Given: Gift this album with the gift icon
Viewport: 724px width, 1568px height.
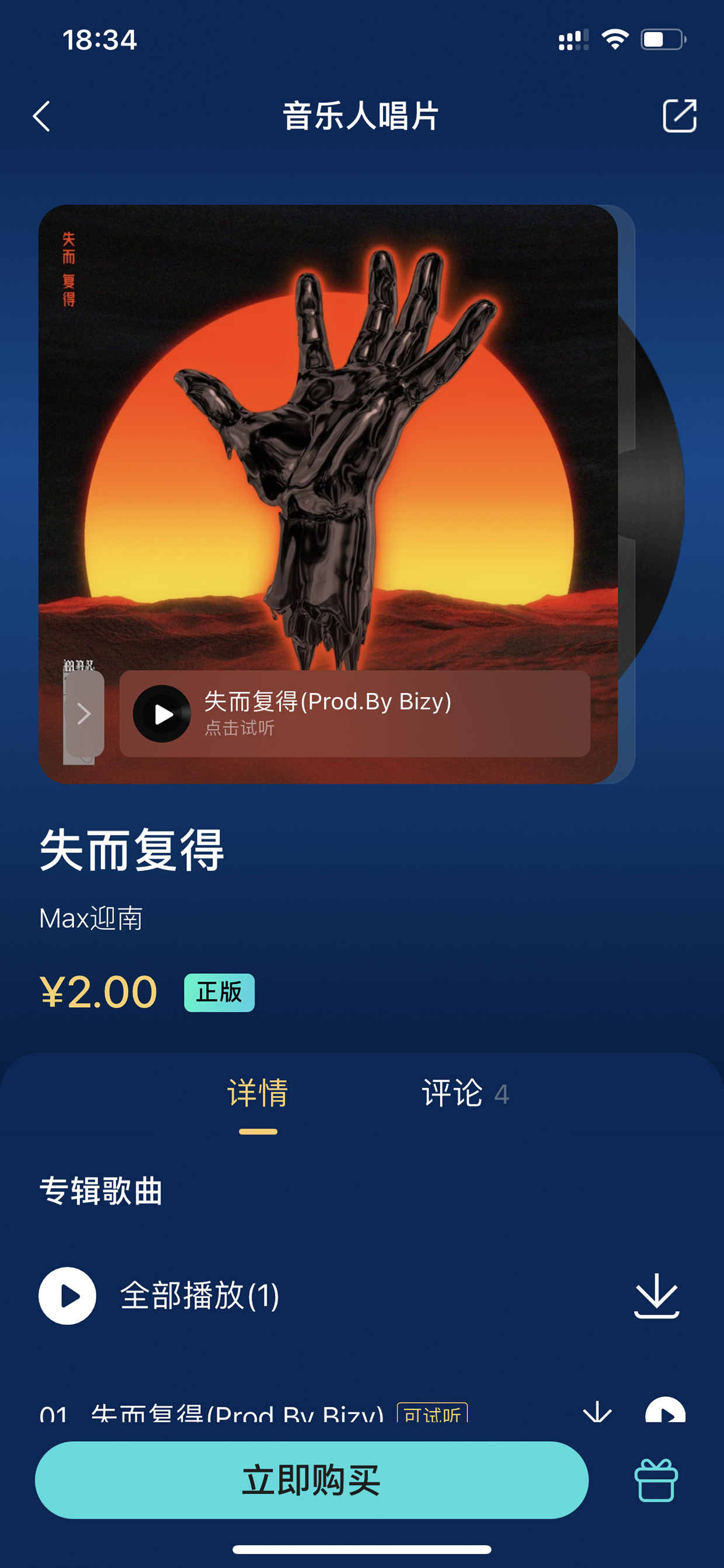Looking at the screenshot, I should click(x=656, y=1480).
